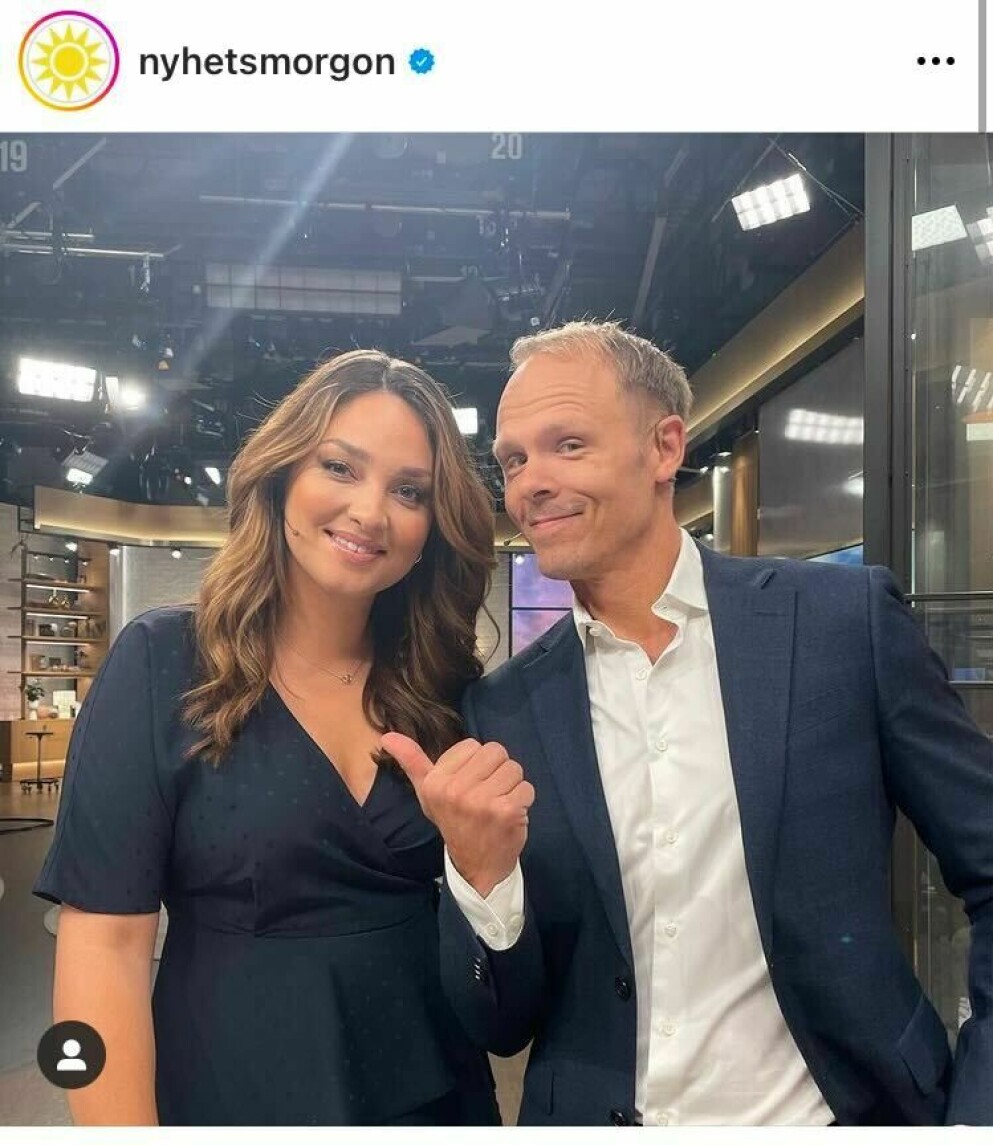Show tagged people on the photo
This screenshot has width=993, height=1145.
[x=71, y=1054]
